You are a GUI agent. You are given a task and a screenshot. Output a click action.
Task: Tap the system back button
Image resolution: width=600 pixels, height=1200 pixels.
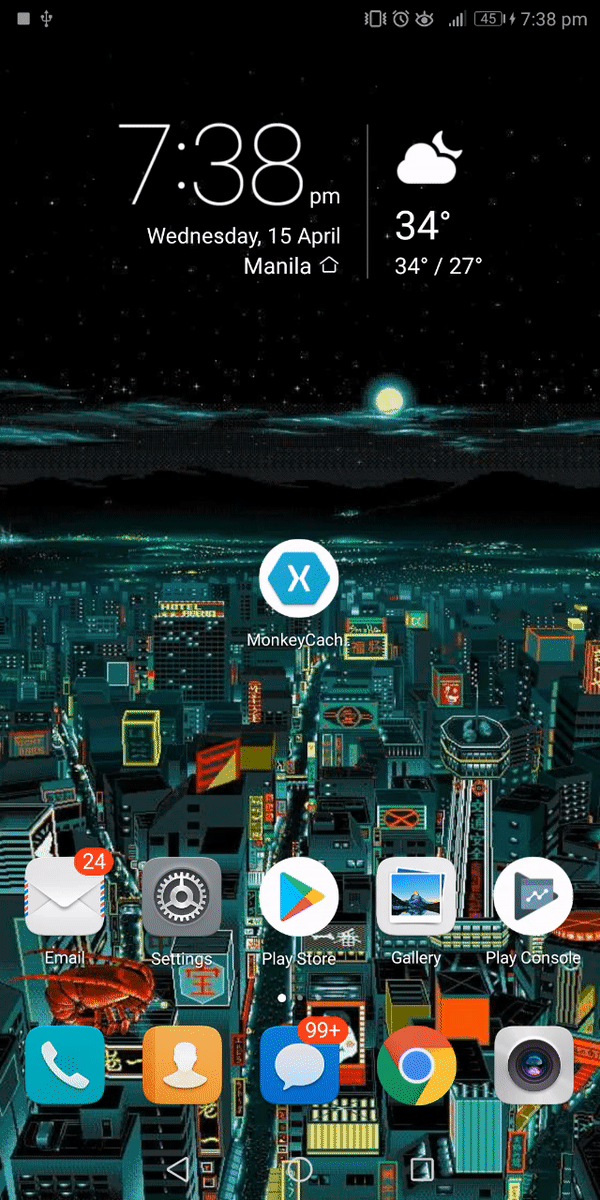177,1168
